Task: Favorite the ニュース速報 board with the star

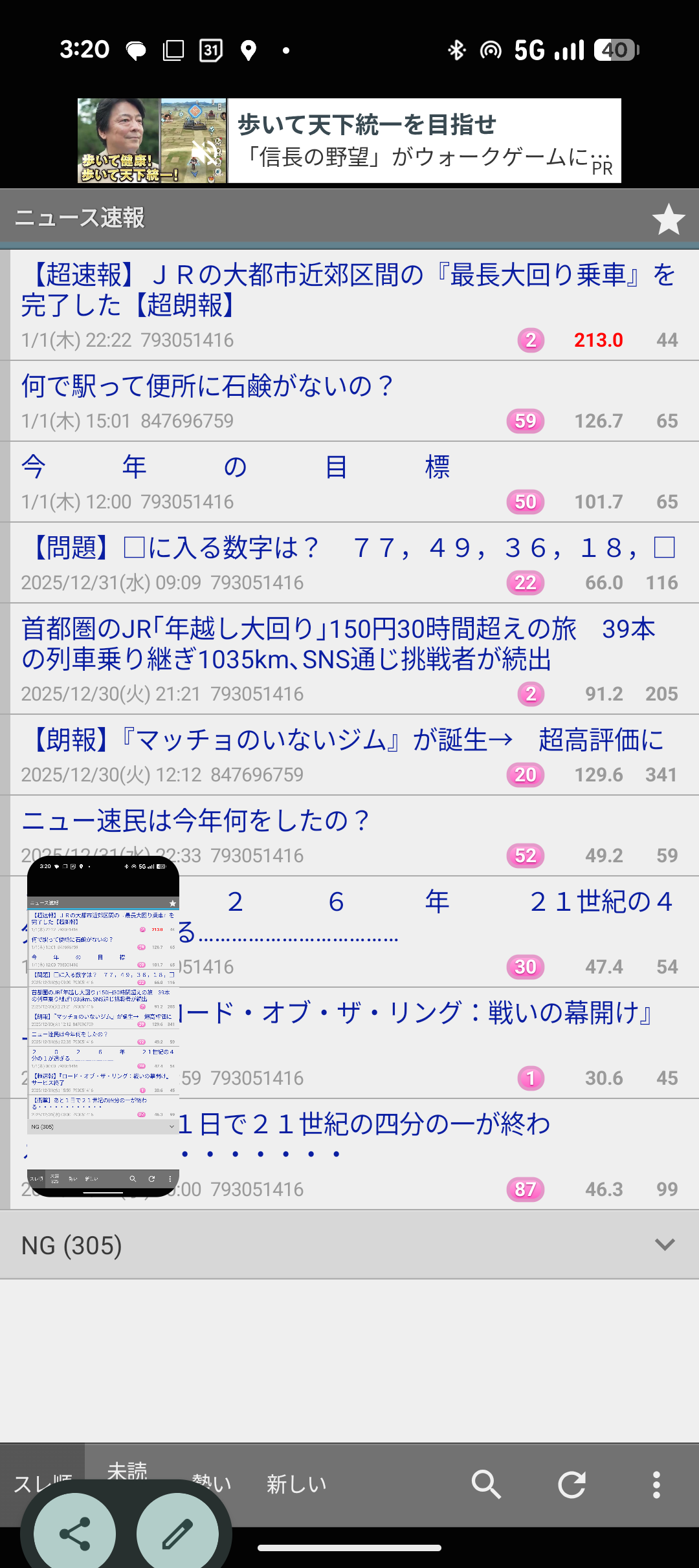Action: coord(668,219)
